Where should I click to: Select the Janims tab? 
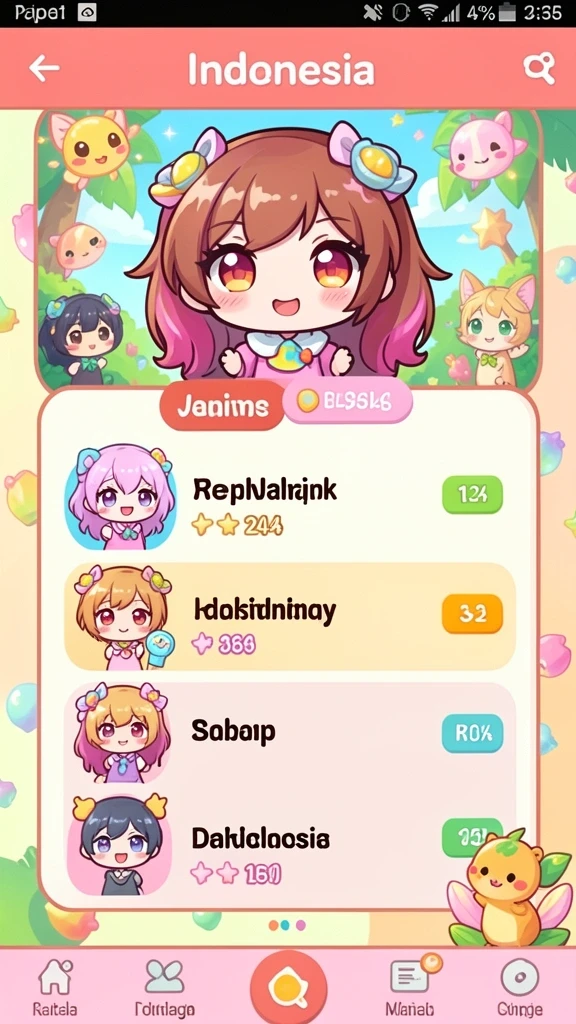[223, 406]
